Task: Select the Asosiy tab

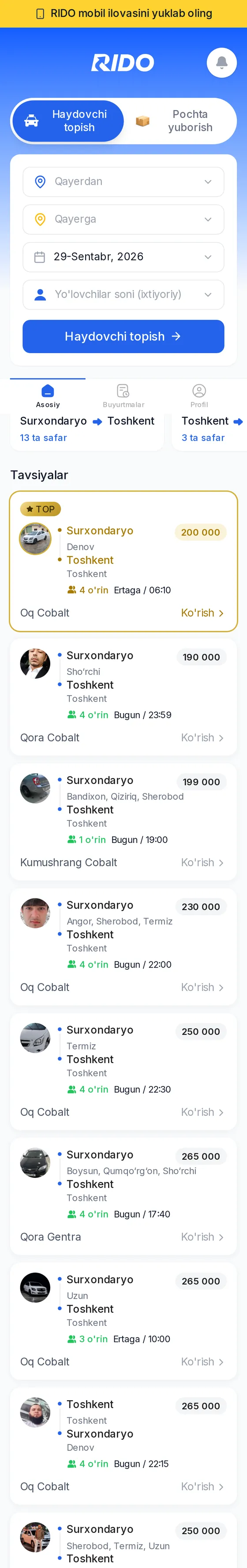Action: (48, 396)
